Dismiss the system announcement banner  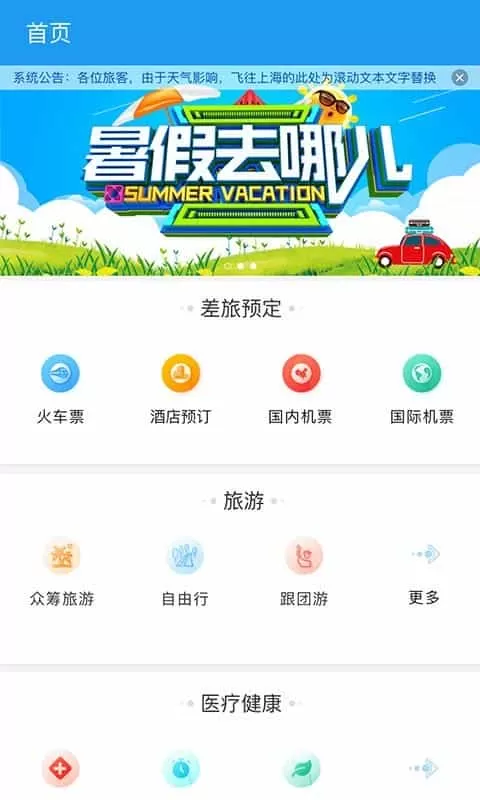(460, 78)
